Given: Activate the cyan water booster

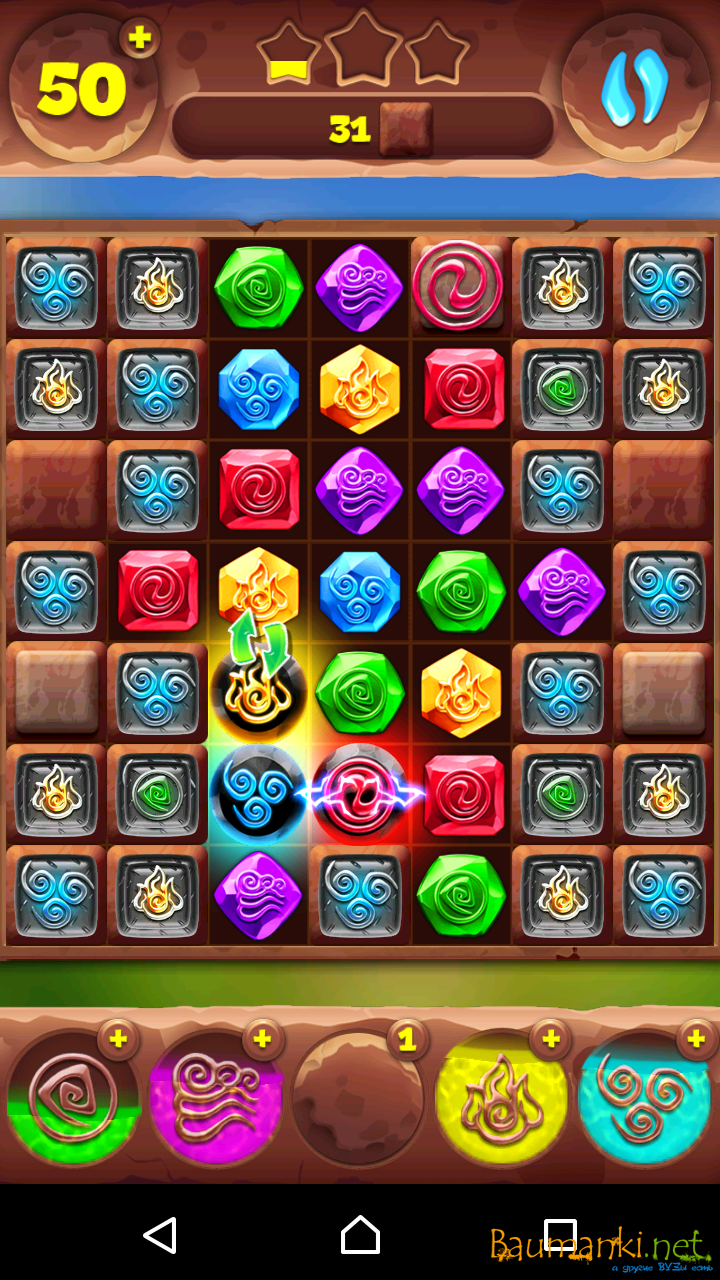Looking at the screenshot, I should tap(645, 1098).
